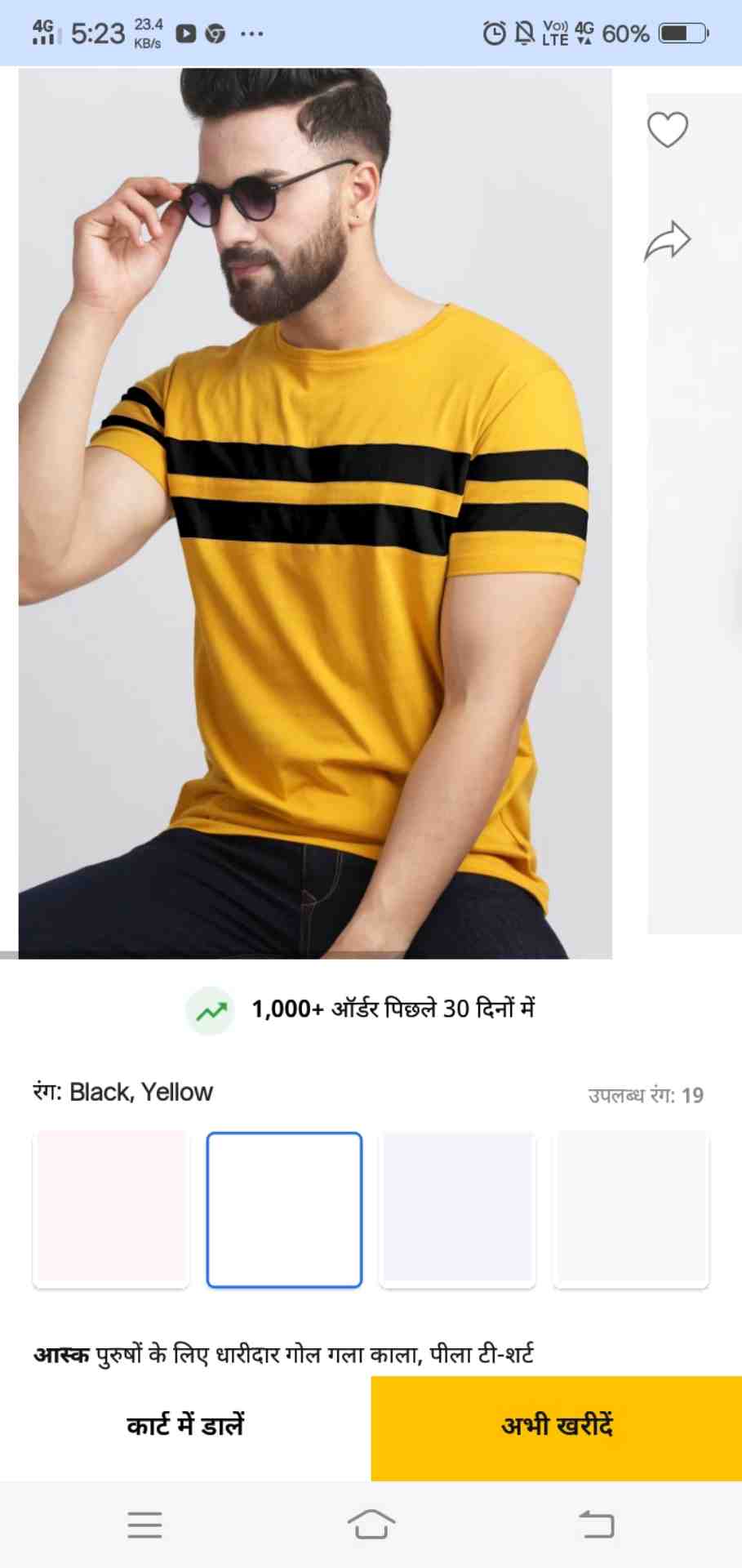The width and height of the screenshot is (742, 1568).
Task: Select the first color swatch option
Action: pyautogui.click(x=111, y=1209)
